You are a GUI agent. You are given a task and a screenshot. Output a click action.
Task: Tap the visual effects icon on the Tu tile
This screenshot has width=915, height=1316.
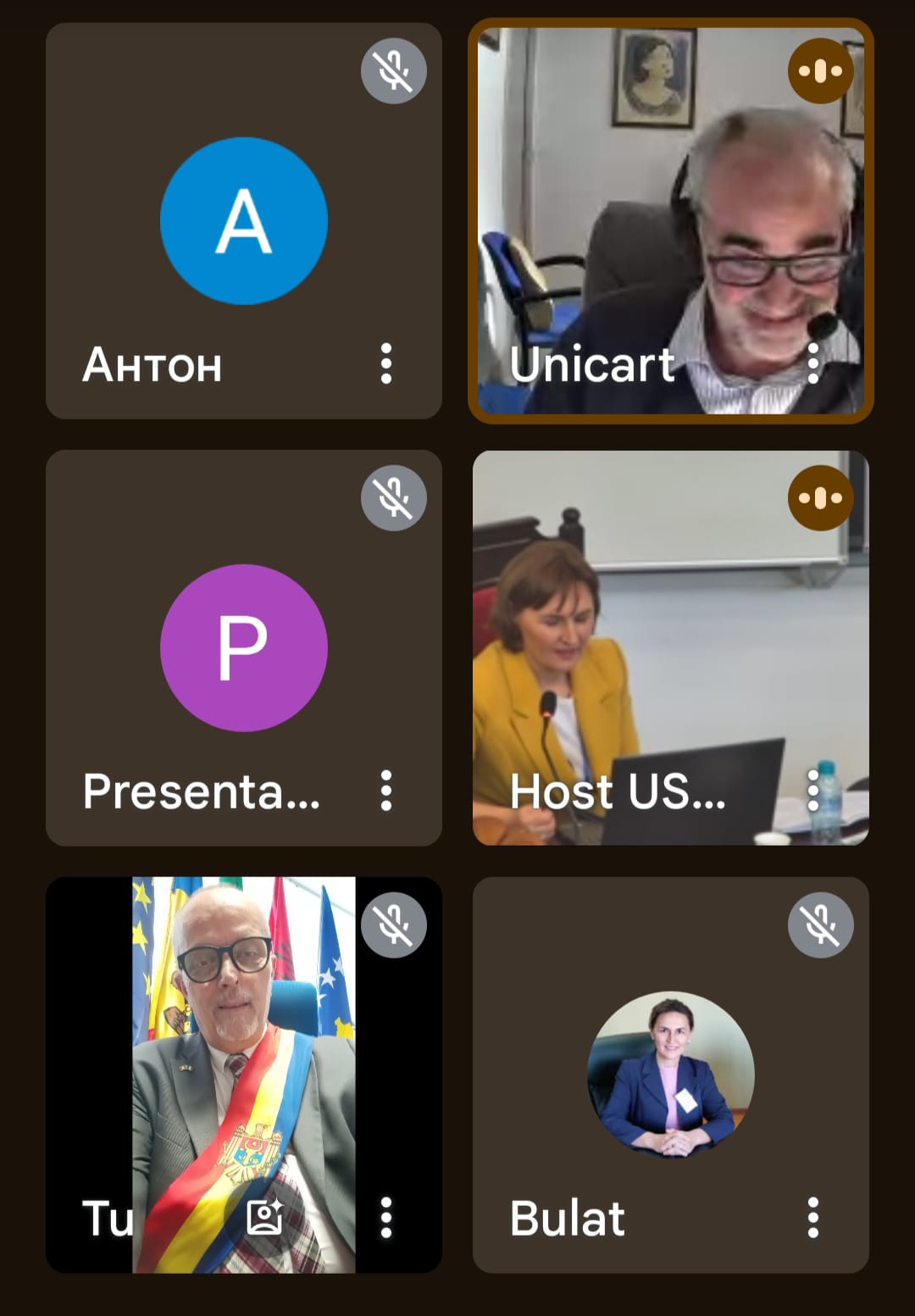click(x=264, y=1218)
